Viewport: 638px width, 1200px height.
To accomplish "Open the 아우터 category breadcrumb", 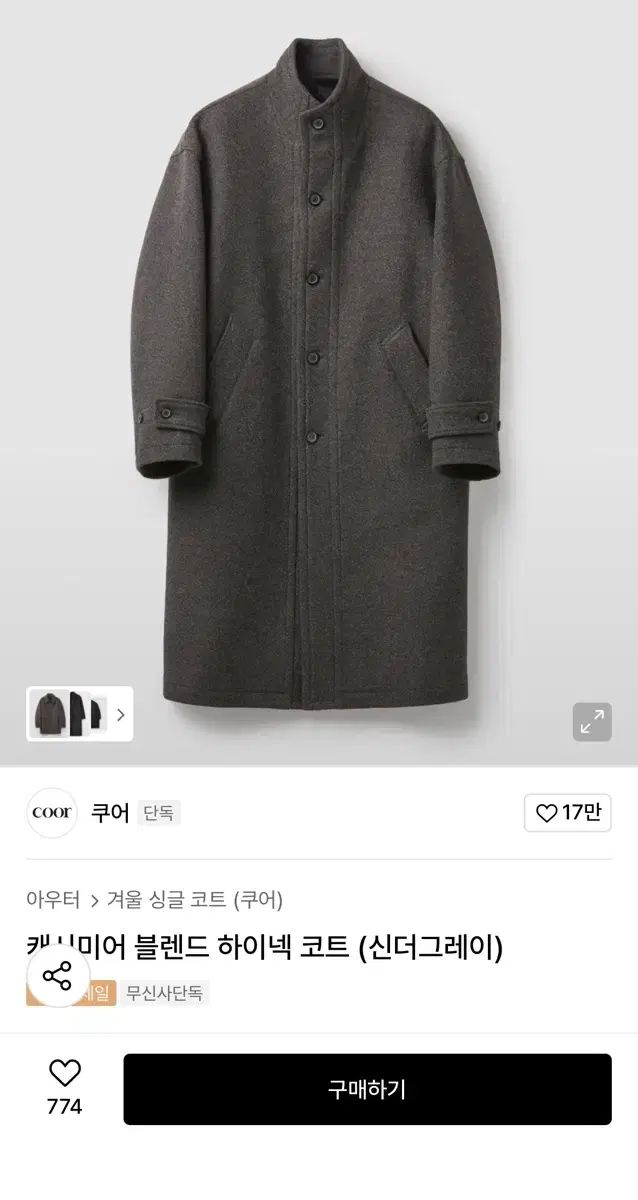I will pyautogui.click(x=53, y=900).
